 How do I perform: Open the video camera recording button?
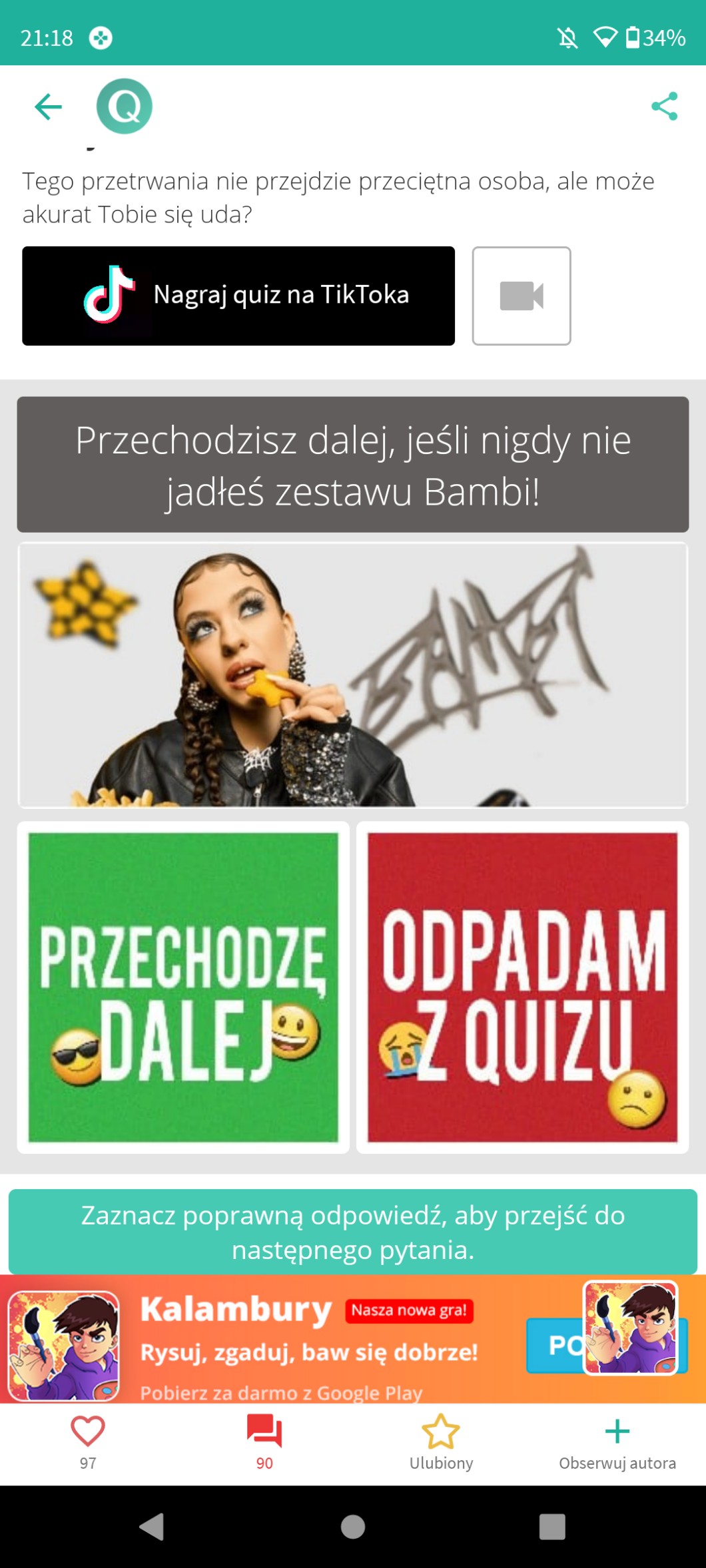(x=522, y=296)
